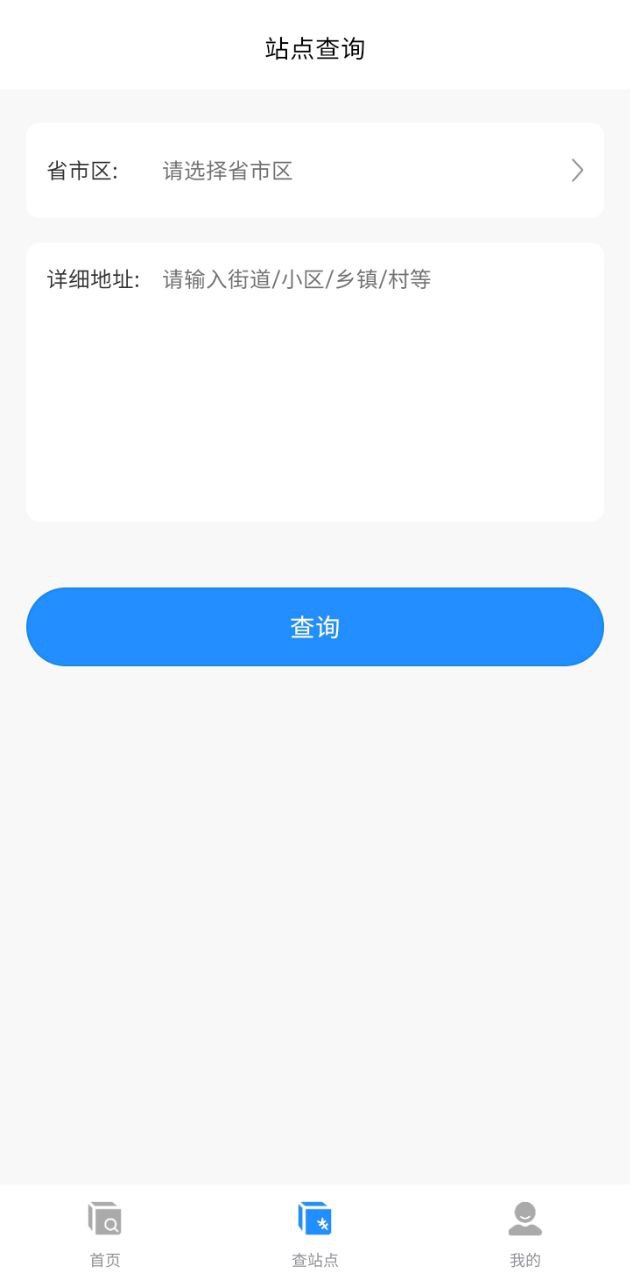Go to the 我的 tab
630x1280 pixels.
525,1234
